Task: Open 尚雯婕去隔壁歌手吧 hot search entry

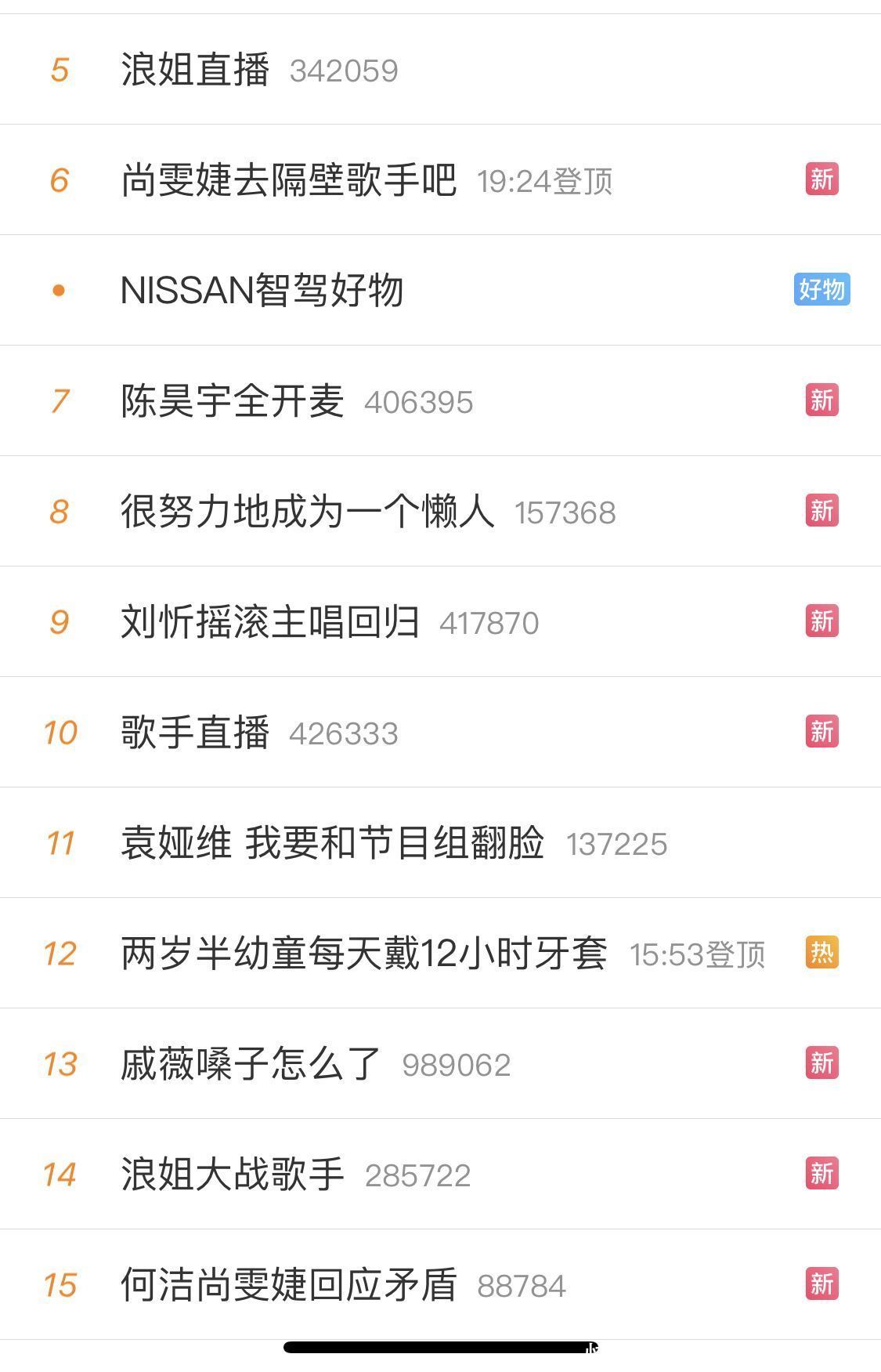Action: pos(288,180)
